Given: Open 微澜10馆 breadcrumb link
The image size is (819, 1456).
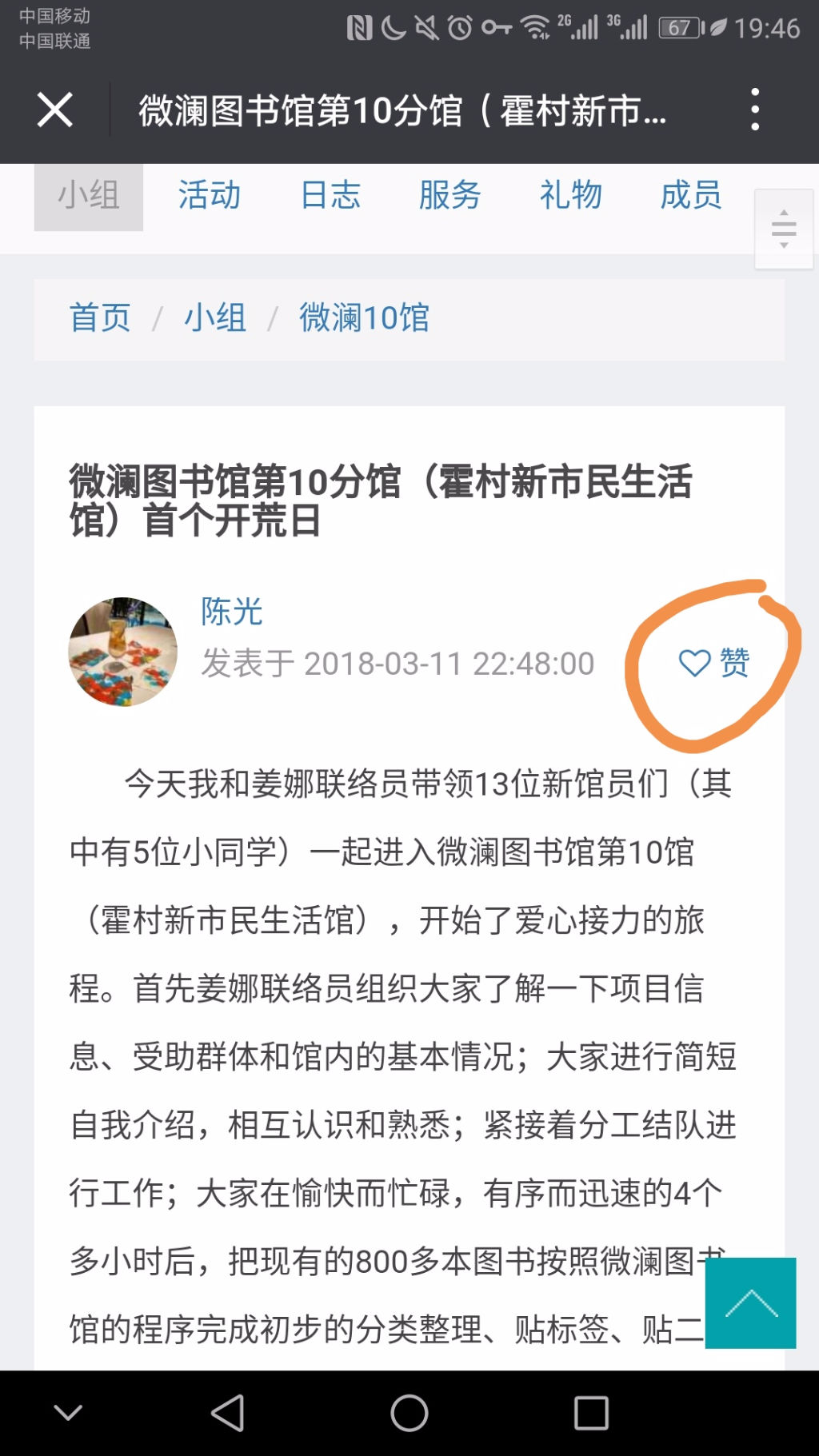Looking at the screenshot, I should pos(364,318).
